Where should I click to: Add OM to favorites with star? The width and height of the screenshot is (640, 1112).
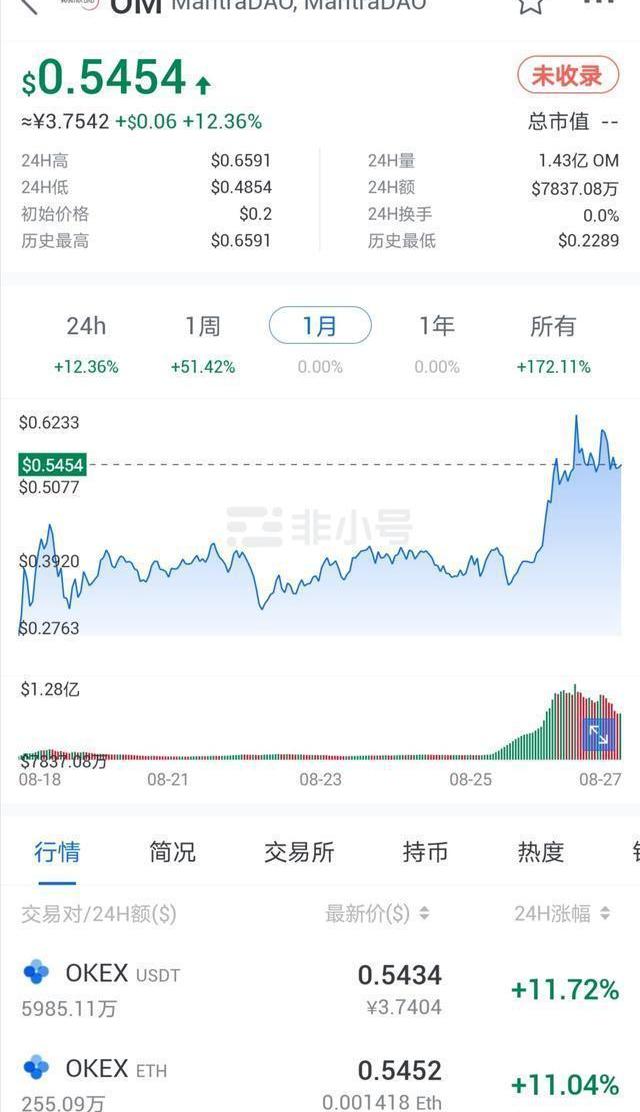(530, 6)
